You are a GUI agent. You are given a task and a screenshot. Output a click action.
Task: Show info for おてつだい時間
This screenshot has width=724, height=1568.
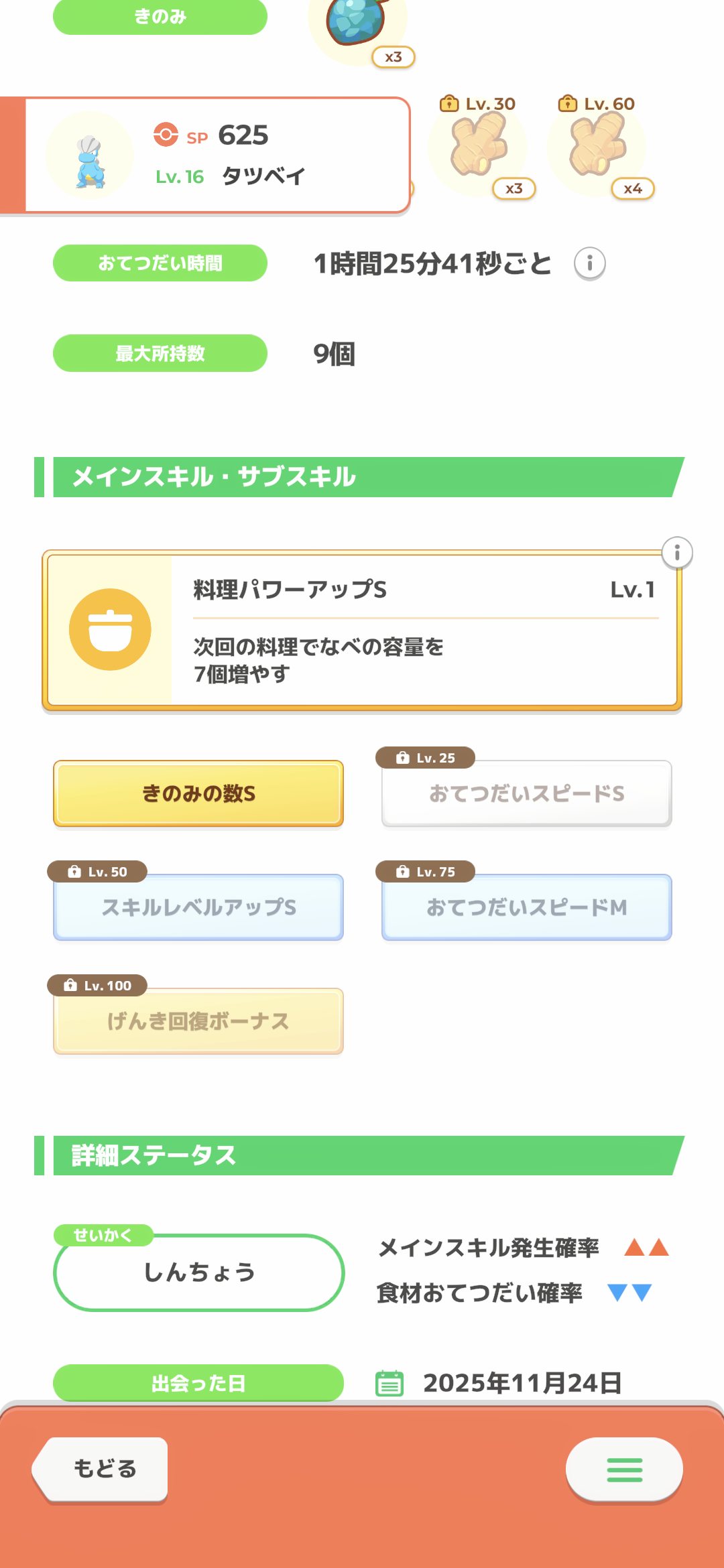point(590,263)
